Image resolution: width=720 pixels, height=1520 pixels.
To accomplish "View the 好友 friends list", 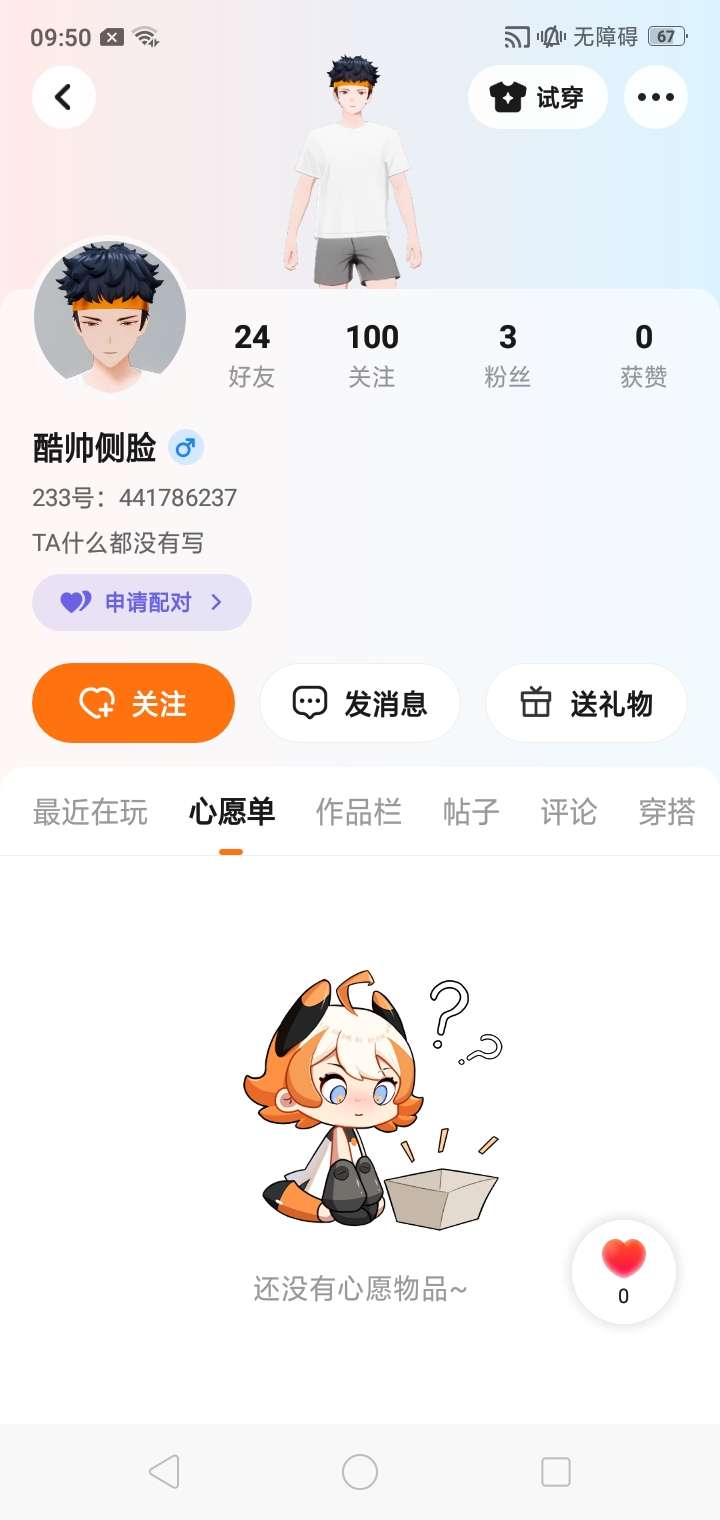I will click(x=251, y=354).
